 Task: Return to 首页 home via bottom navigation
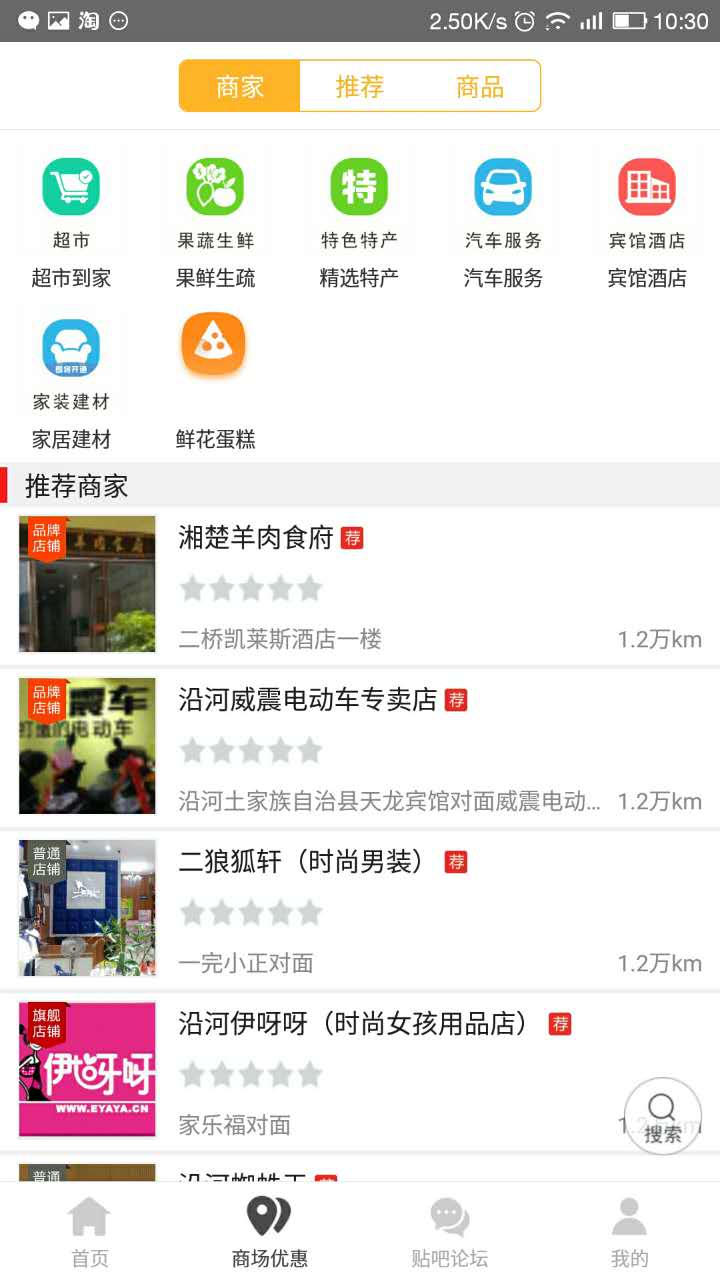pos(89,1228)
